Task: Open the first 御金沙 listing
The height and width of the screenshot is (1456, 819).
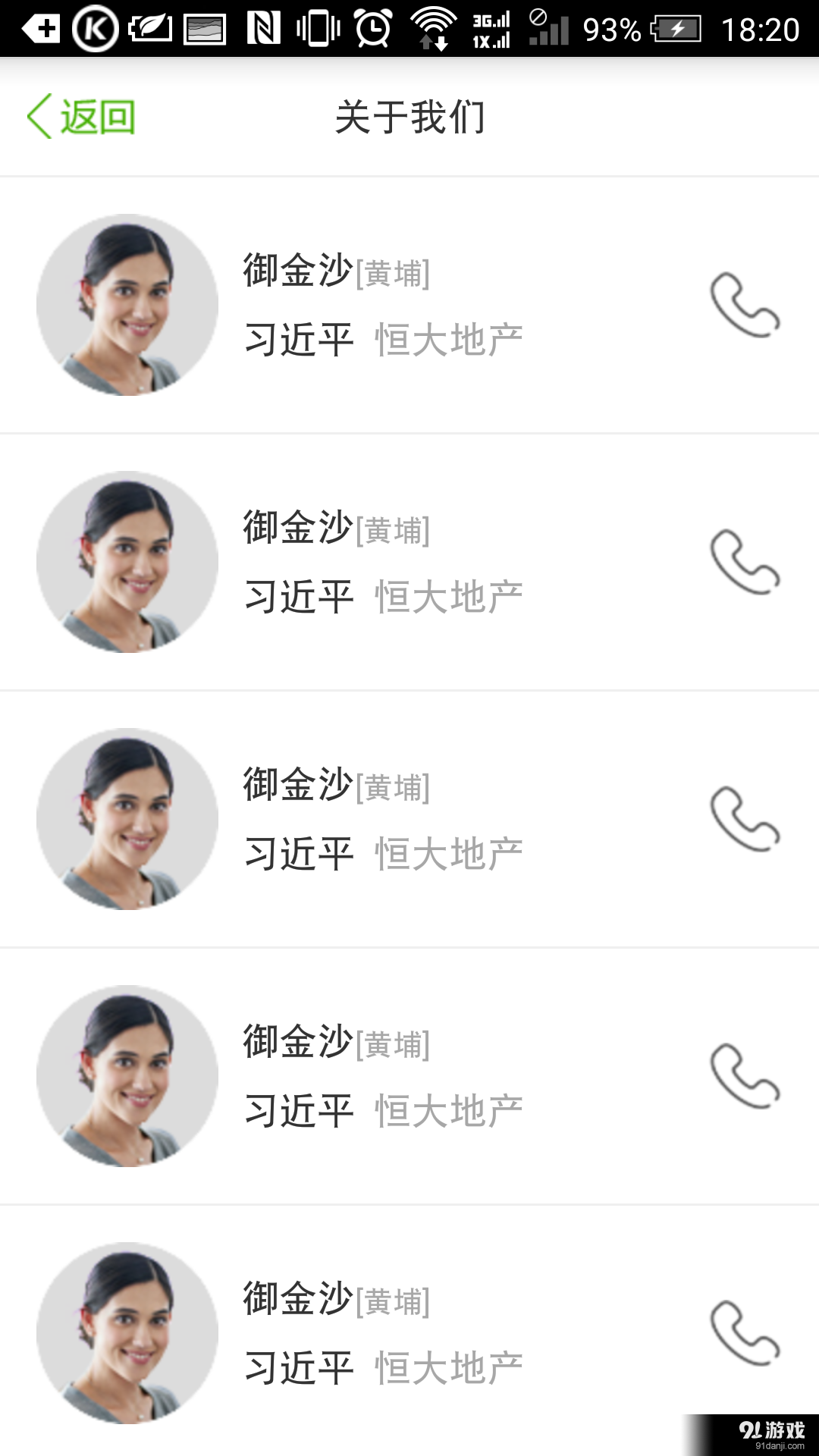Action: [x=296, y=273]
